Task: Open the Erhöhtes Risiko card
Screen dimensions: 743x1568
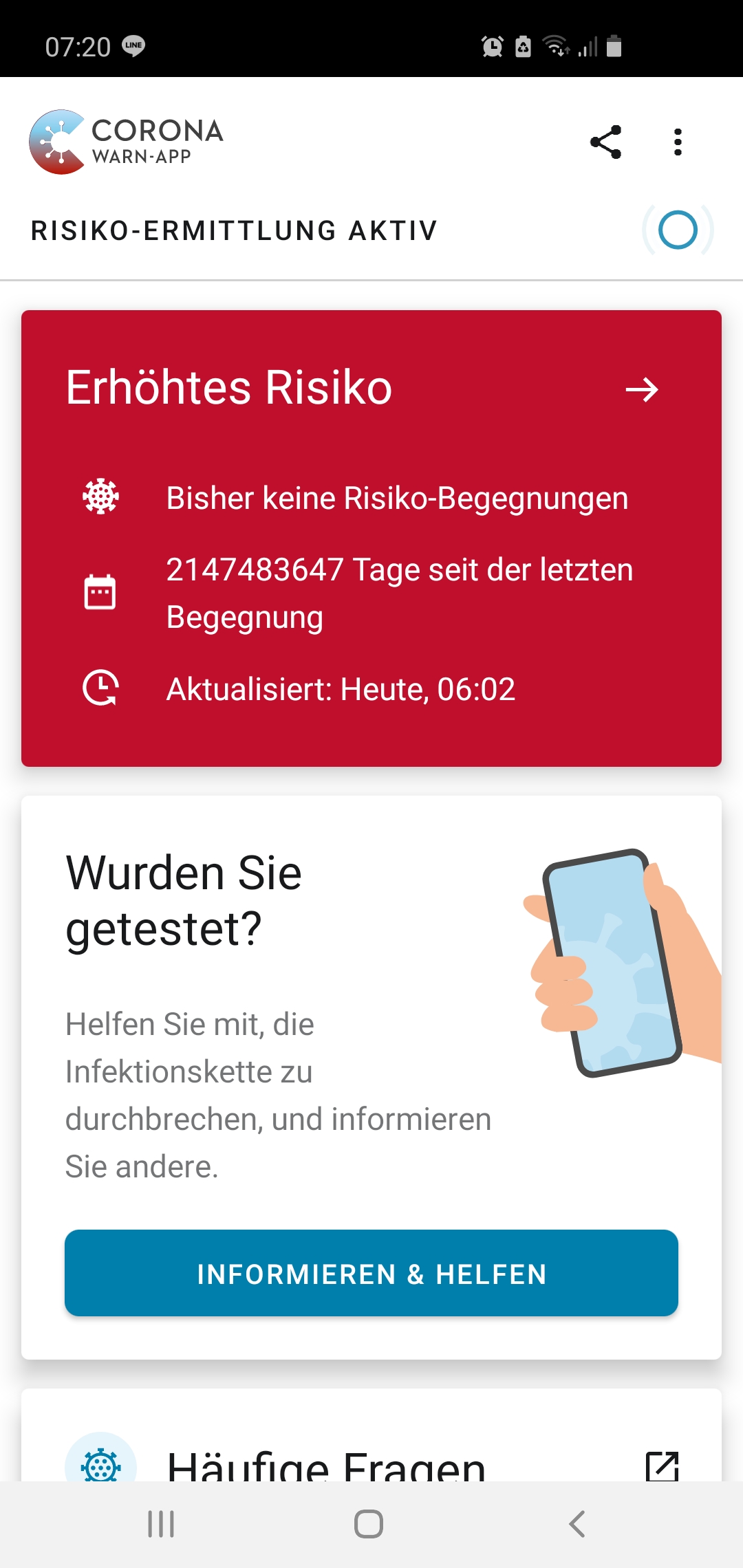Action: 371,536
